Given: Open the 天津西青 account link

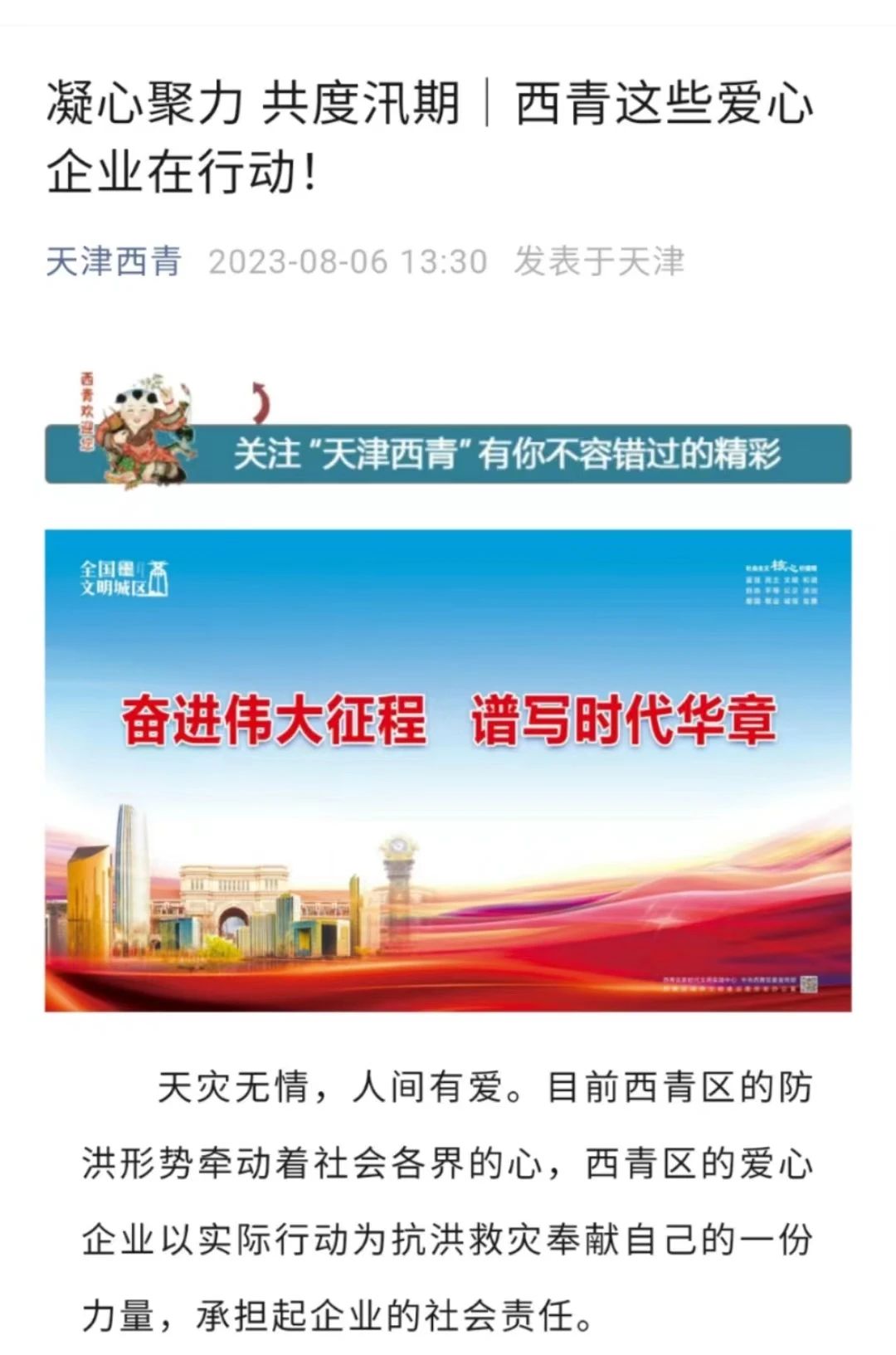Looking at the screenshot, I should pyautogui.click(x=114, y=262).
